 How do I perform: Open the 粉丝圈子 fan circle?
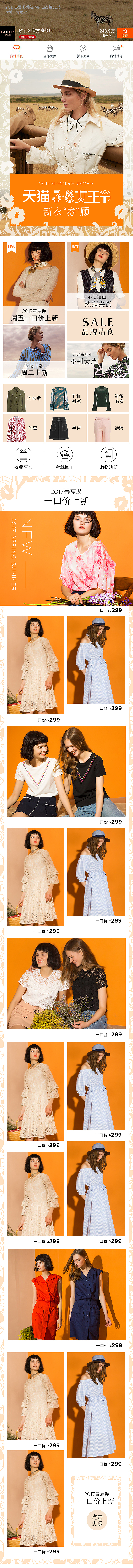click(65, 458)
